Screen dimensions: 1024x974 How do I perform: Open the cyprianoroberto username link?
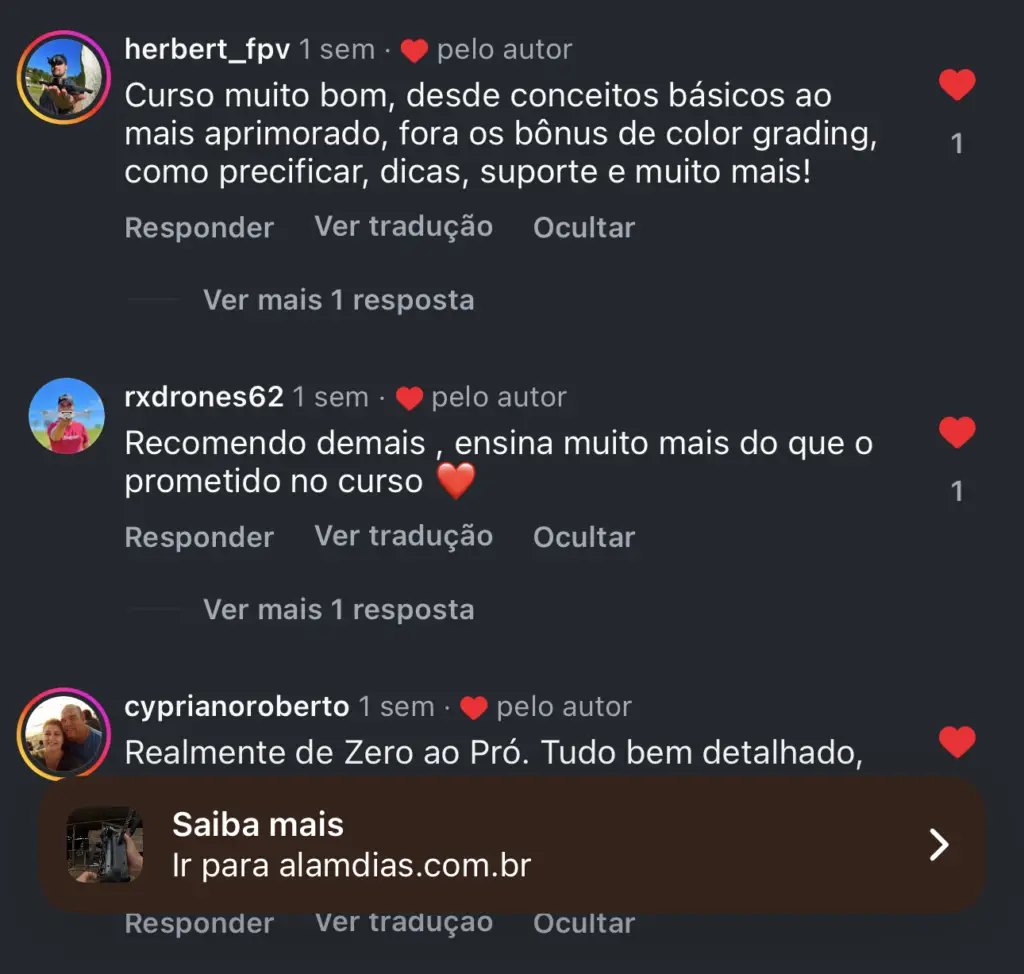[x=236, y=707]
